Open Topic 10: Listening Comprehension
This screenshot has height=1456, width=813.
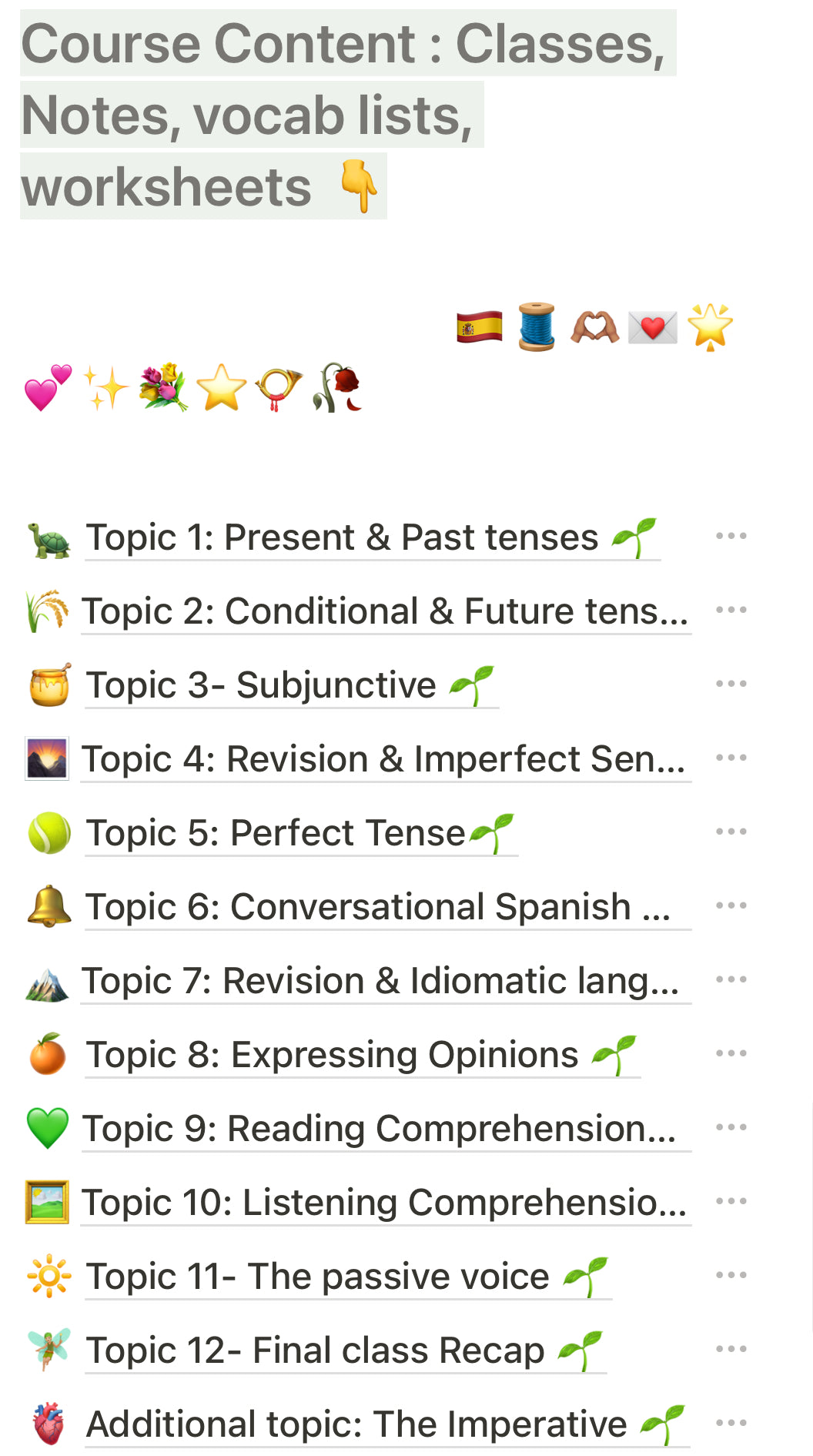pos(383,1203)
